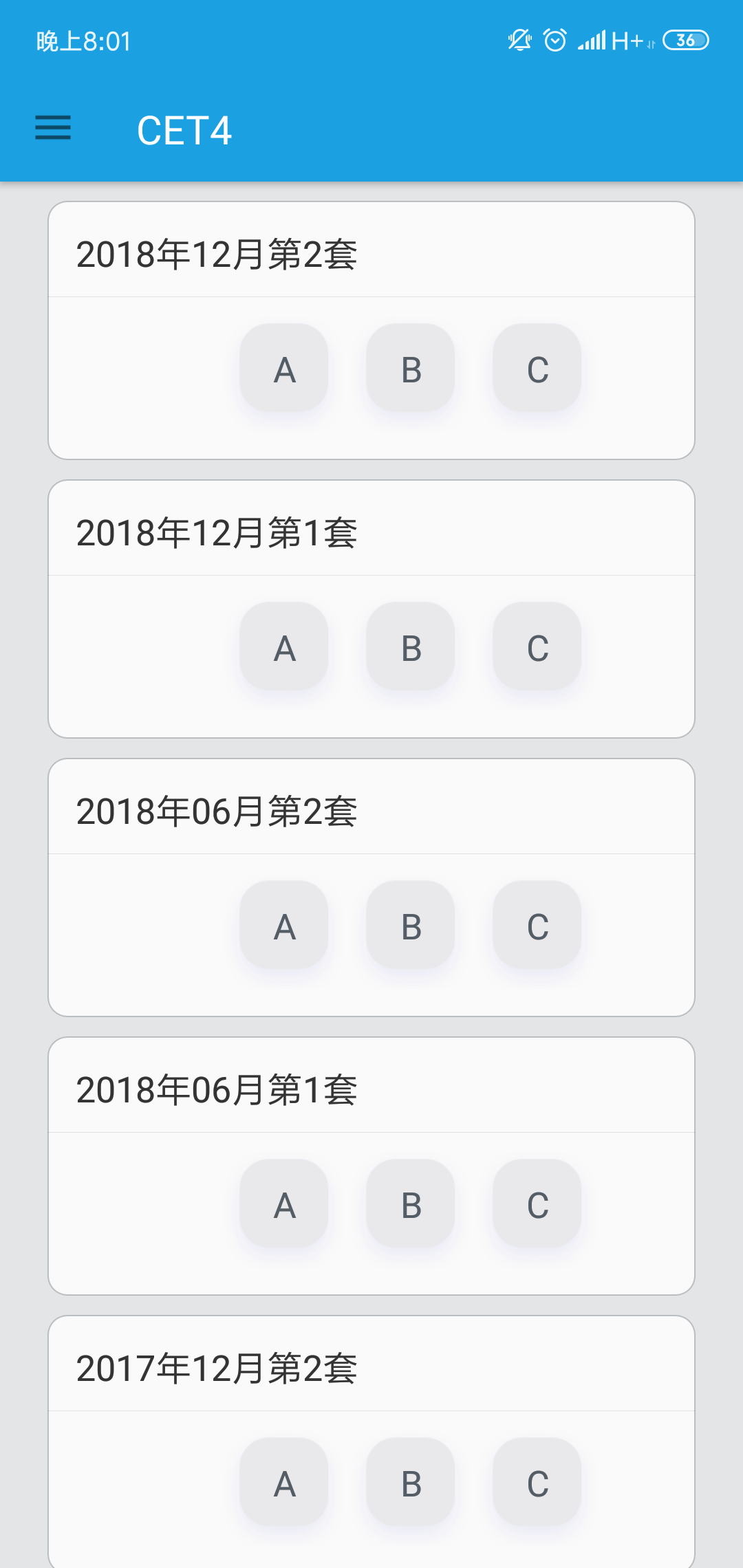743x1568 pixels.
Task: Open paper A of 2017年12月第2套
Action: (283, 1483)
